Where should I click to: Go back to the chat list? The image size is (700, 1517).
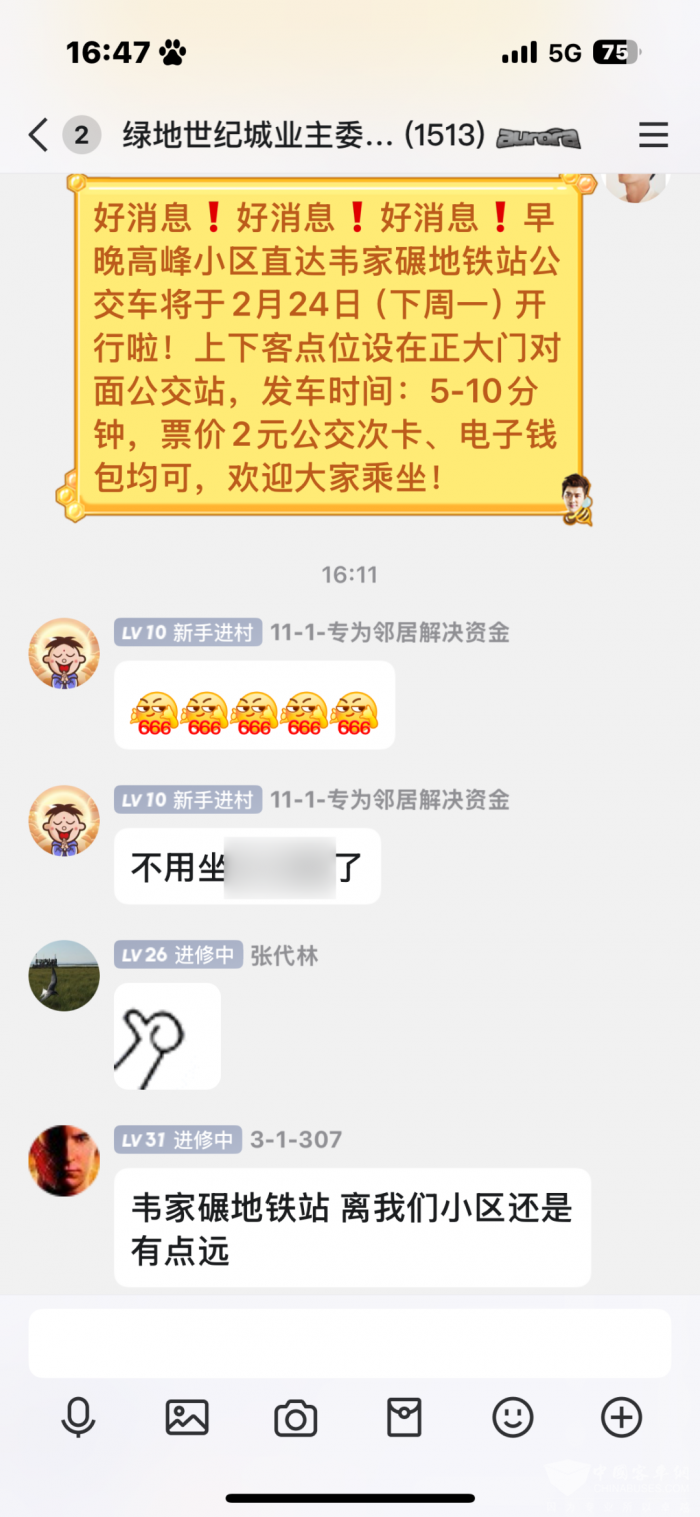pyautogui.click(x=38, y=135)
